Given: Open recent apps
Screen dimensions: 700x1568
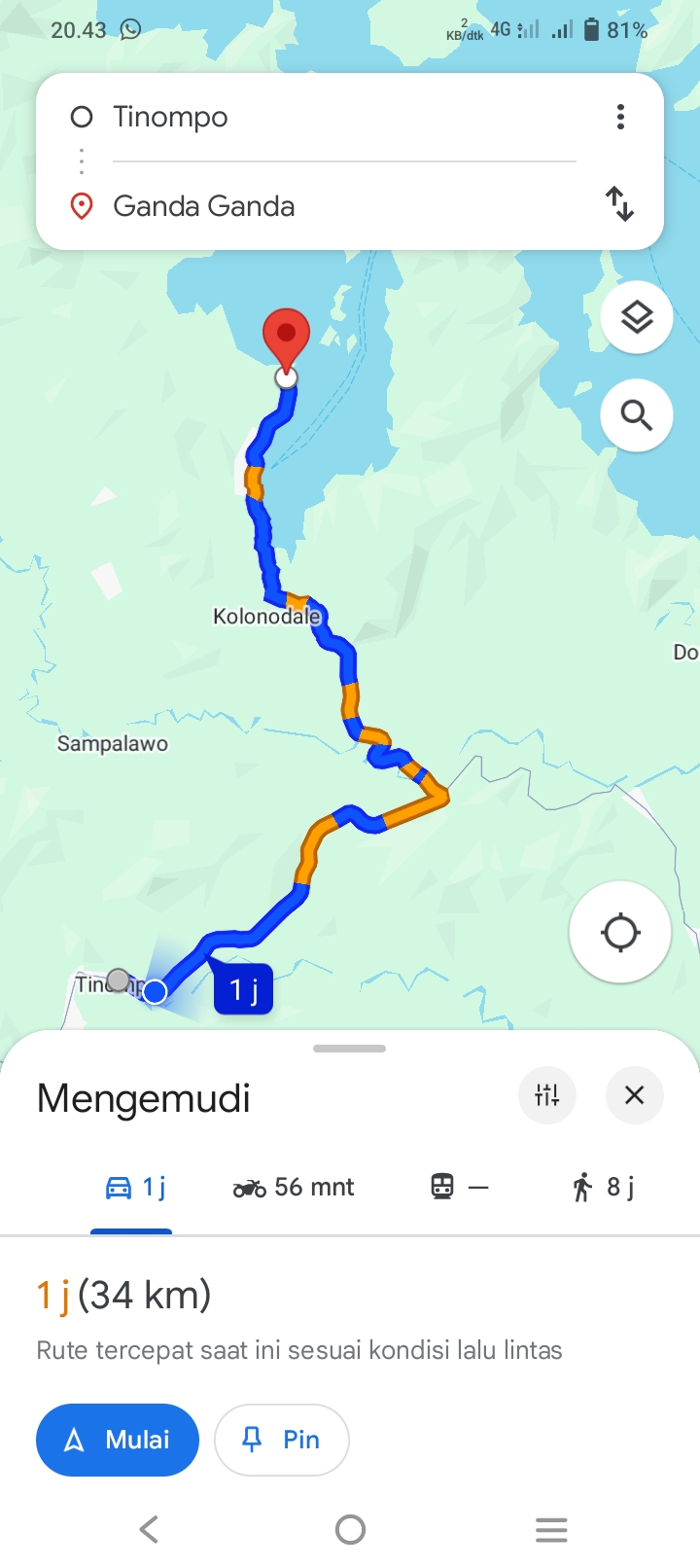Looking at the screenshot, I should point(551,1529).
